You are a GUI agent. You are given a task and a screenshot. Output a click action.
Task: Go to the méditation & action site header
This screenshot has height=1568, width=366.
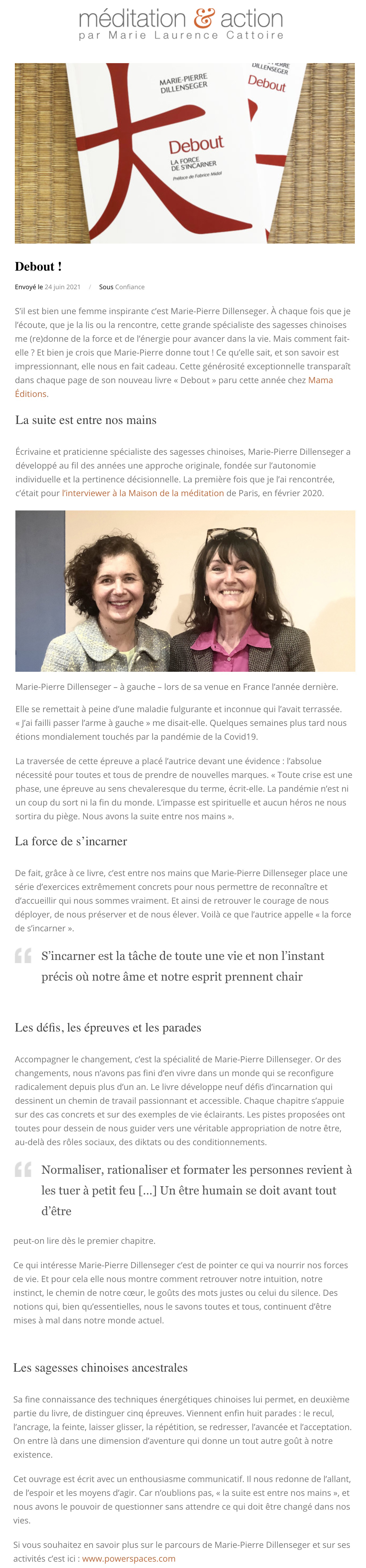[181, 24]
